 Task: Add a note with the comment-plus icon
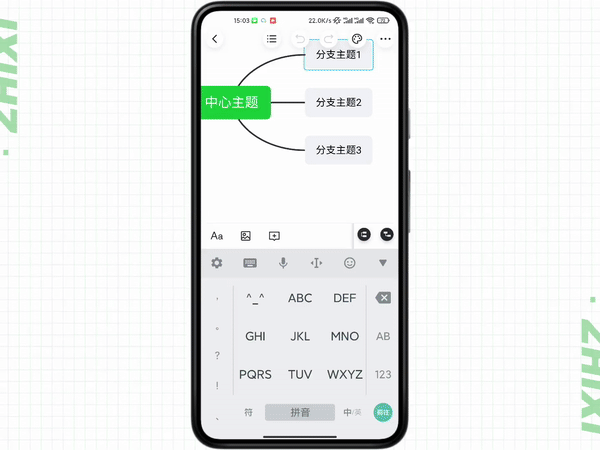point(274,236)
